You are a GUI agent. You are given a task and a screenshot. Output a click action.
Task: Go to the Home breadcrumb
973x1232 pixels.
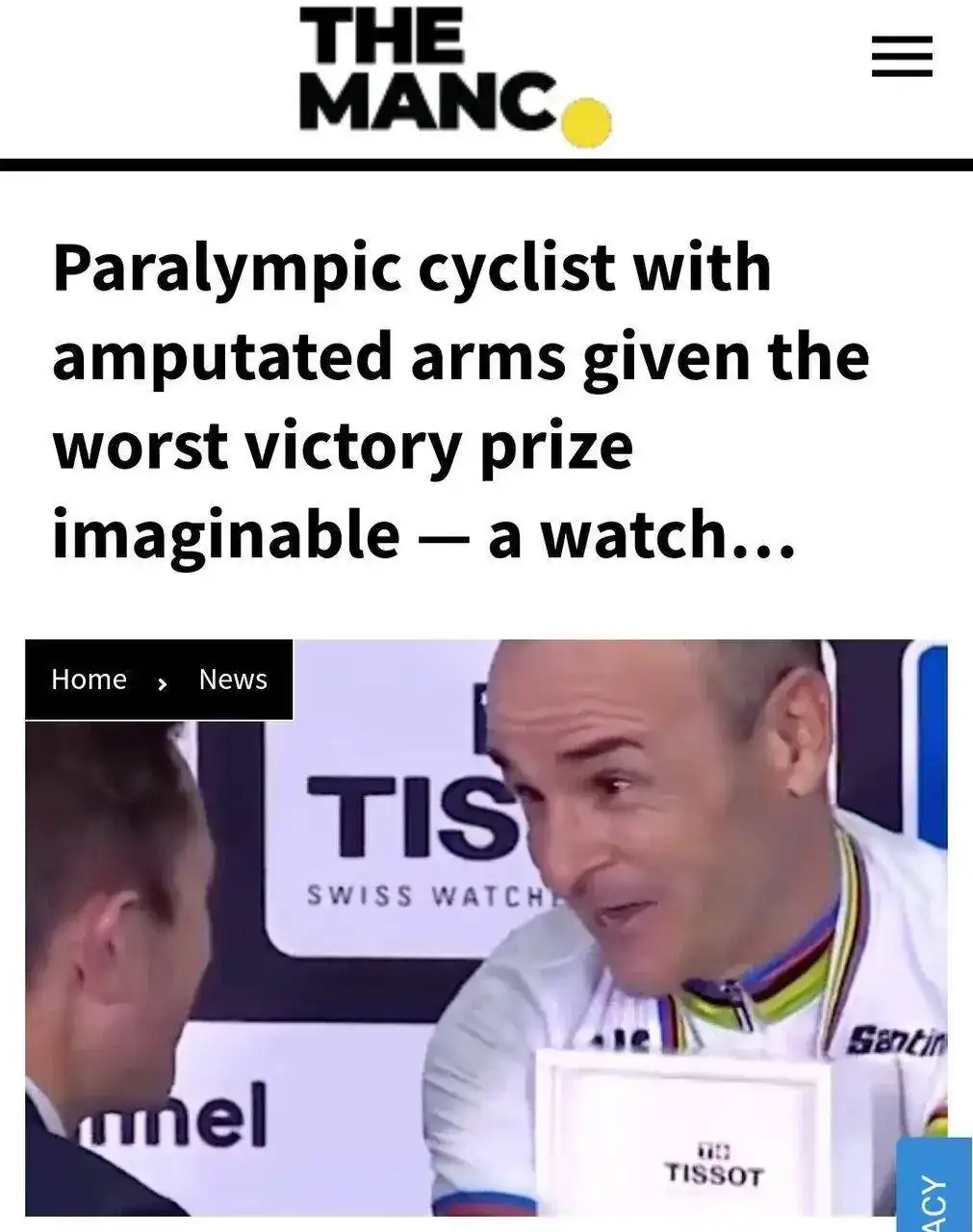pyautogui.click(x=89, y=680)
